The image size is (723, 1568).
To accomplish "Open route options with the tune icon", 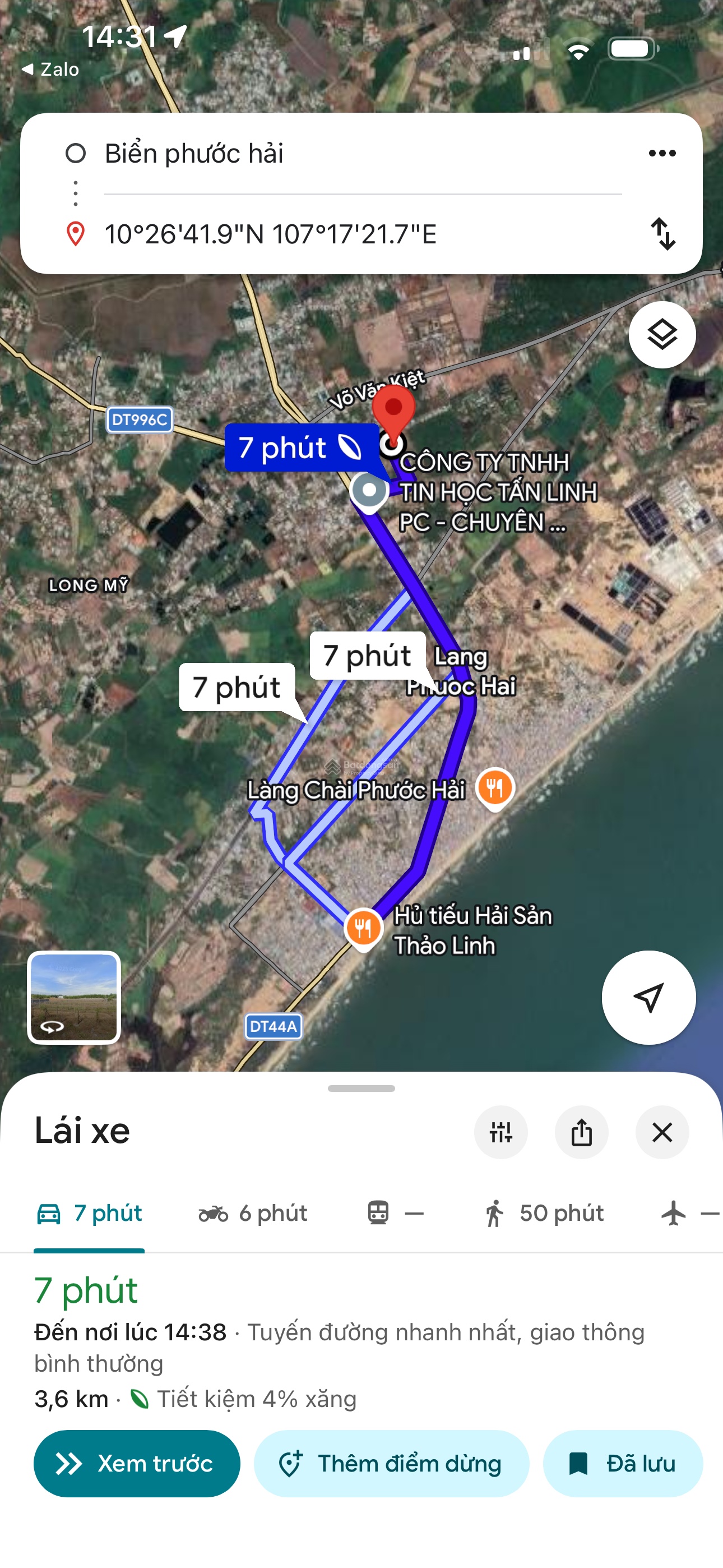I will point(500,1132).
